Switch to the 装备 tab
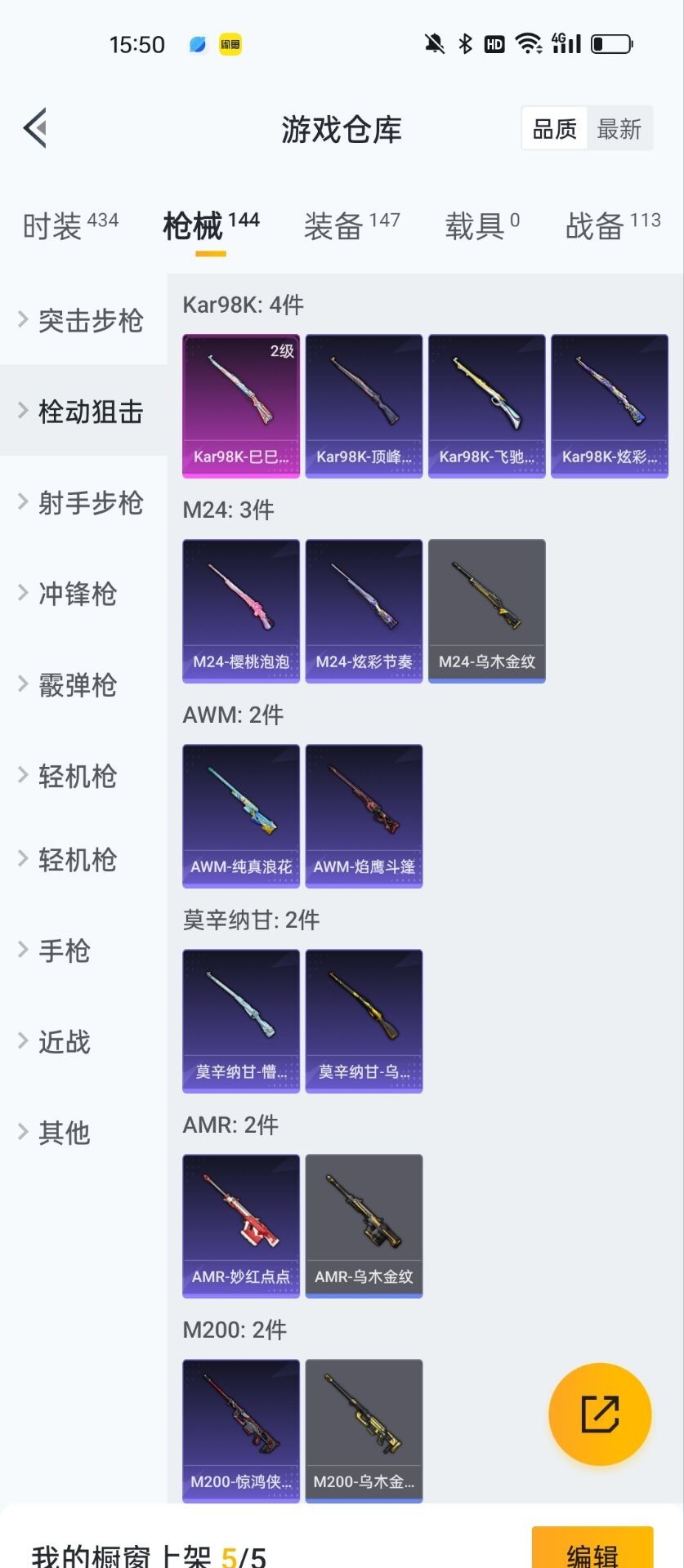684x1568 pixels. (x=351, y=225)
